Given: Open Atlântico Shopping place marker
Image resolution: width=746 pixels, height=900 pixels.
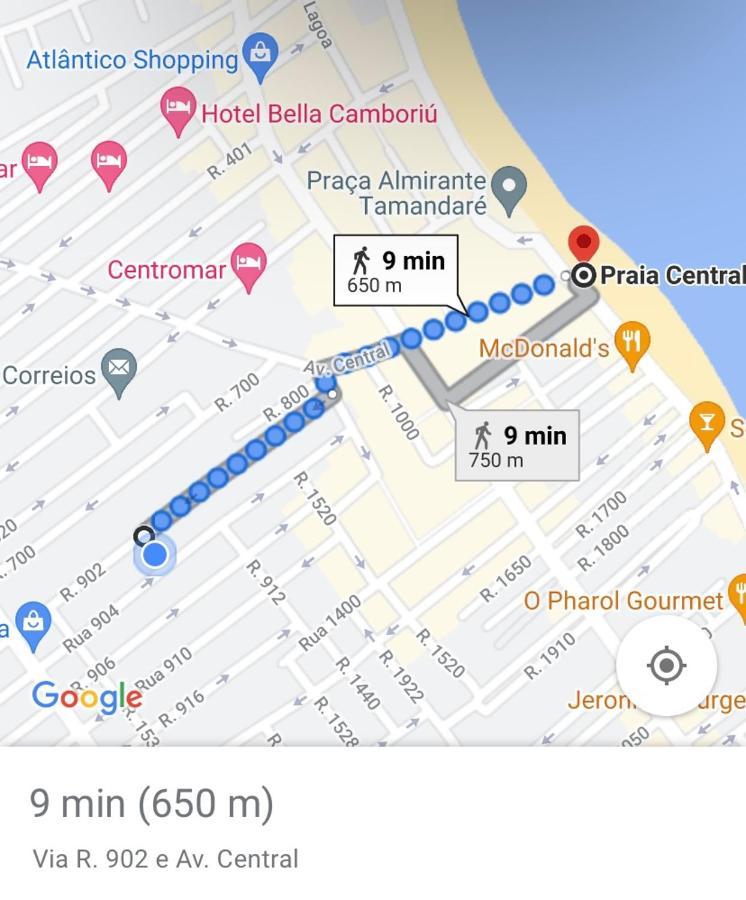Looking at the screenshot, I should click(x=260, y=57).
